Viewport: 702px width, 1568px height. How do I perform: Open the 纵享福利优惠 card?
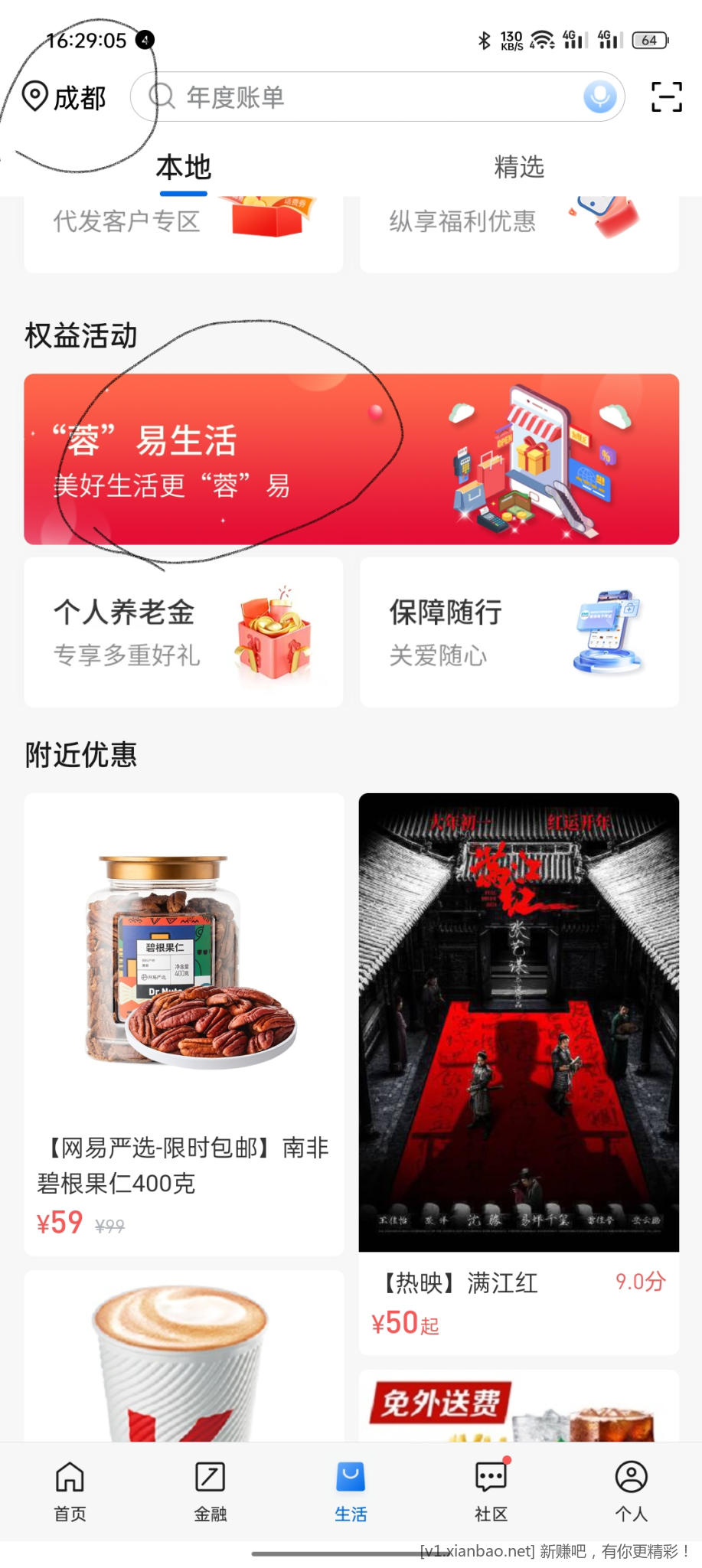click(519, 230)
